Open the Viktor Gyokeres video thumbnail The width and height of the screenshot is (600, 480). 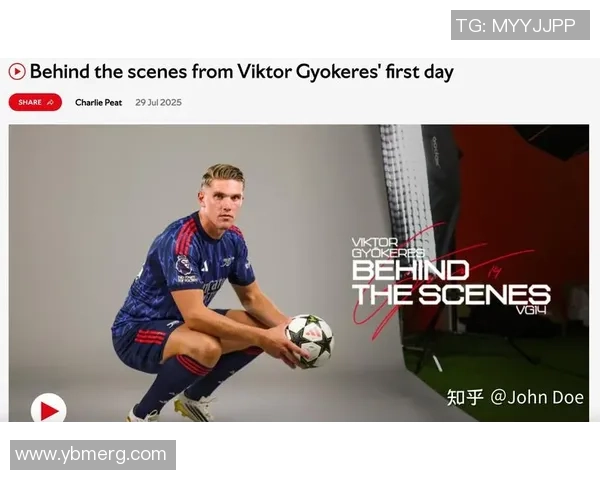tap(298, 270)
